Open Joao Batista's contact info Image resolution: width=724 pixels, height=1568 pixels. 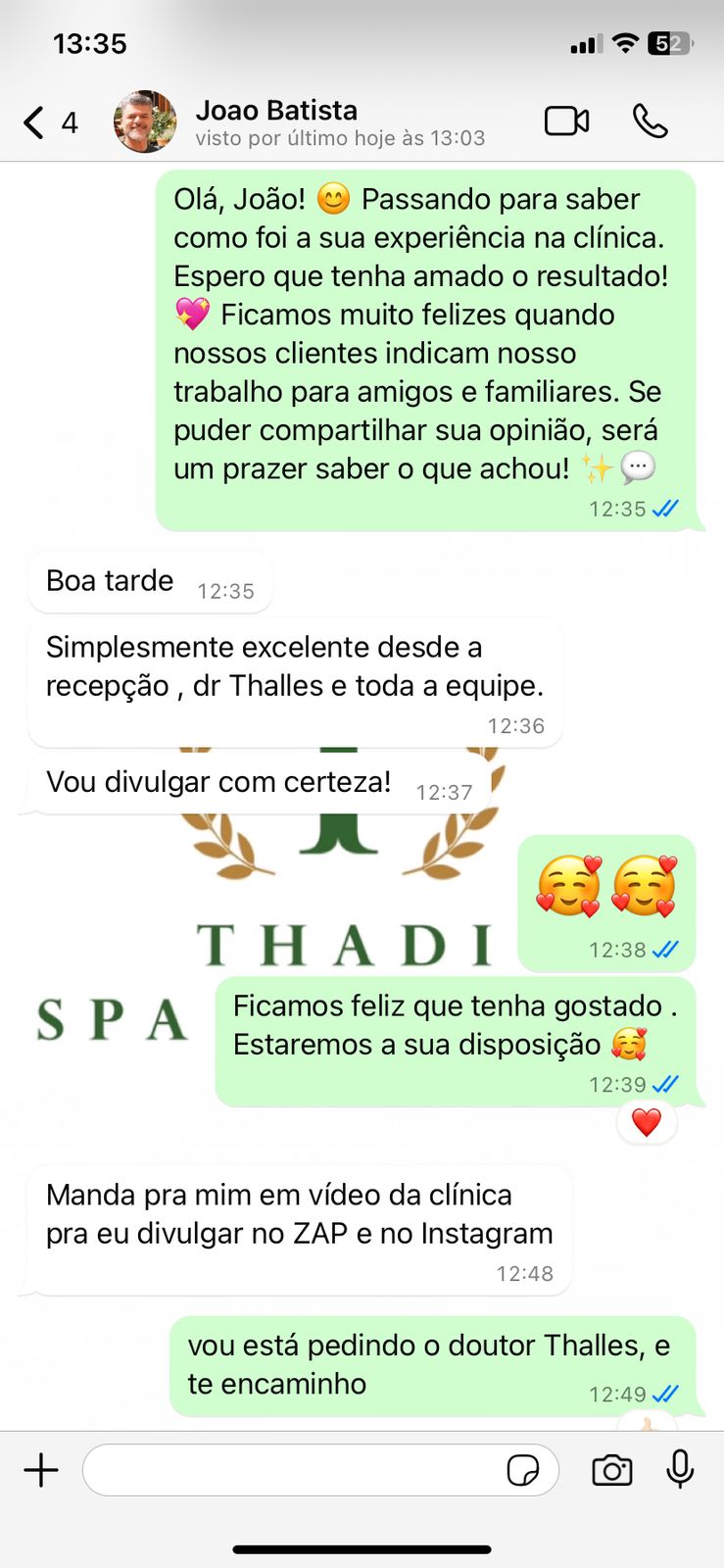click(x=276, y=122)
